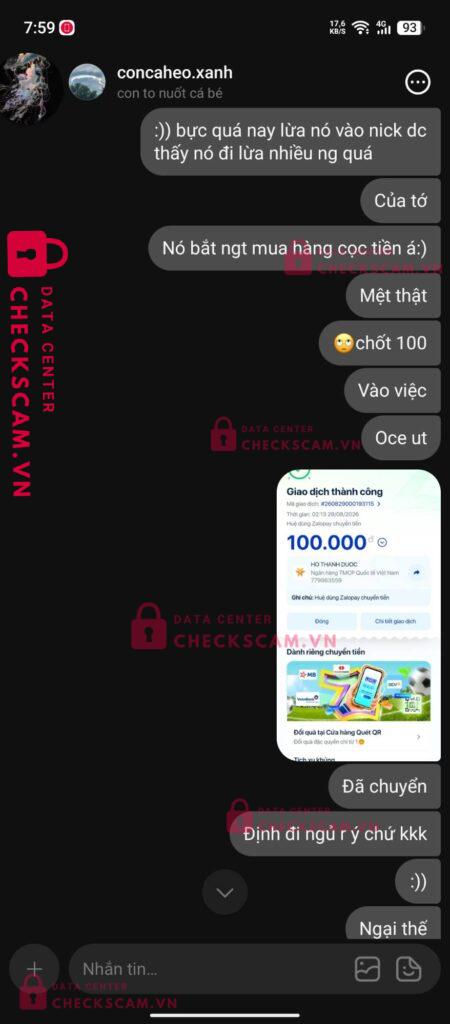Open the three-dot options menu

(x=418, y=82)
